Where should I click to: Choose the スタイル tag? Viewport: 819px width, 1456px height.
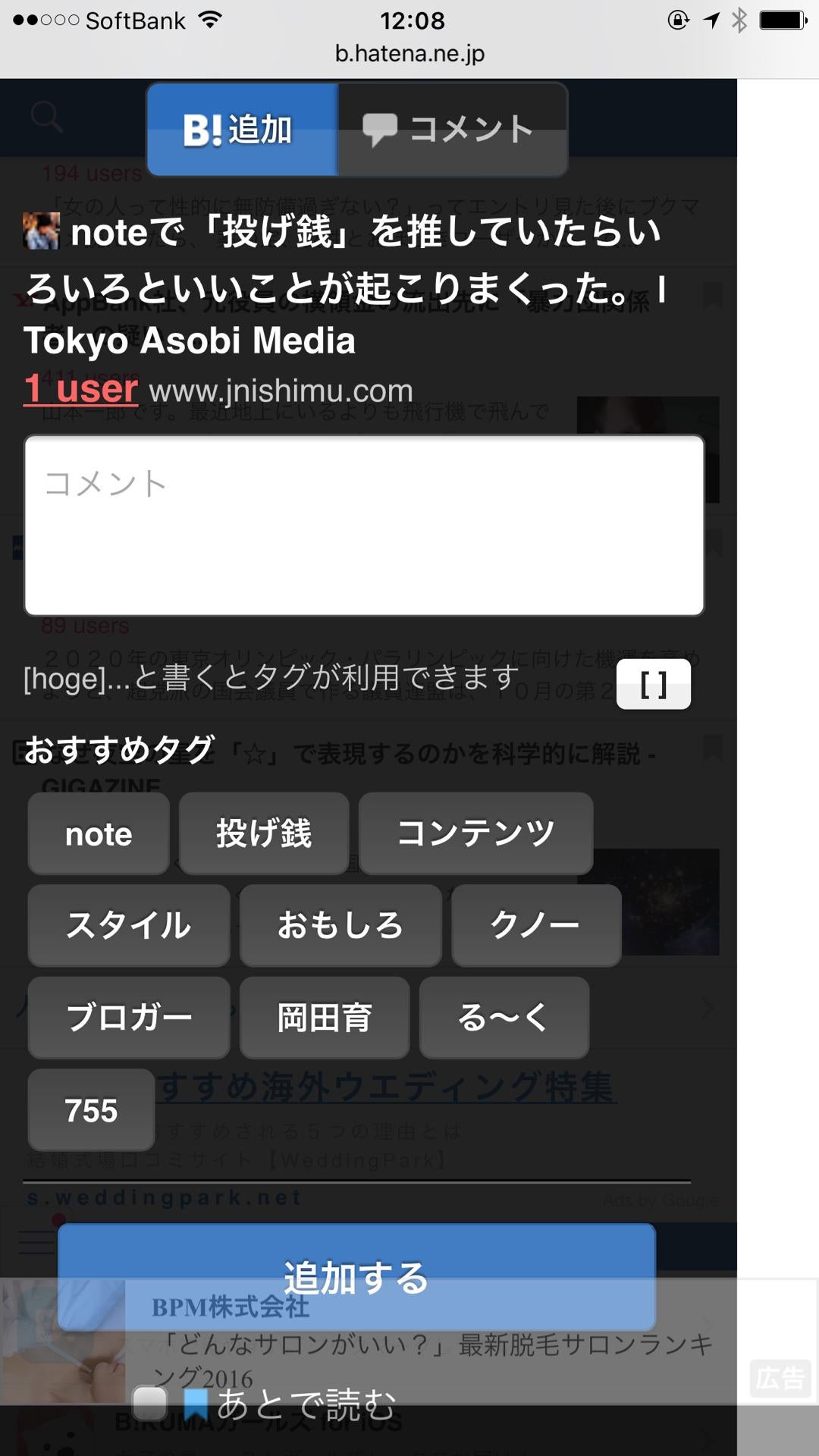point(129,925)
